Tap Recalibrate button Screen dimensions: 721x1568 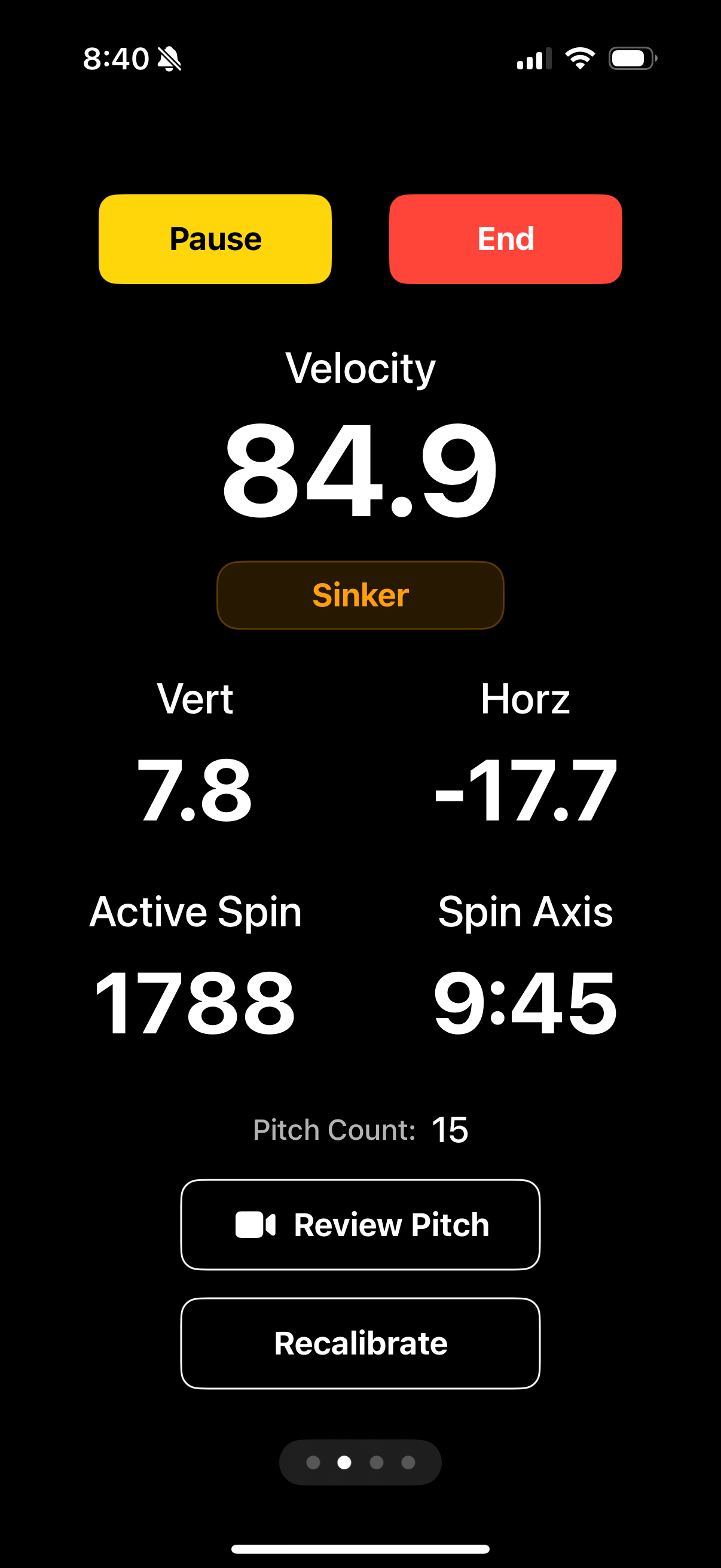(x=360, y=1343)
